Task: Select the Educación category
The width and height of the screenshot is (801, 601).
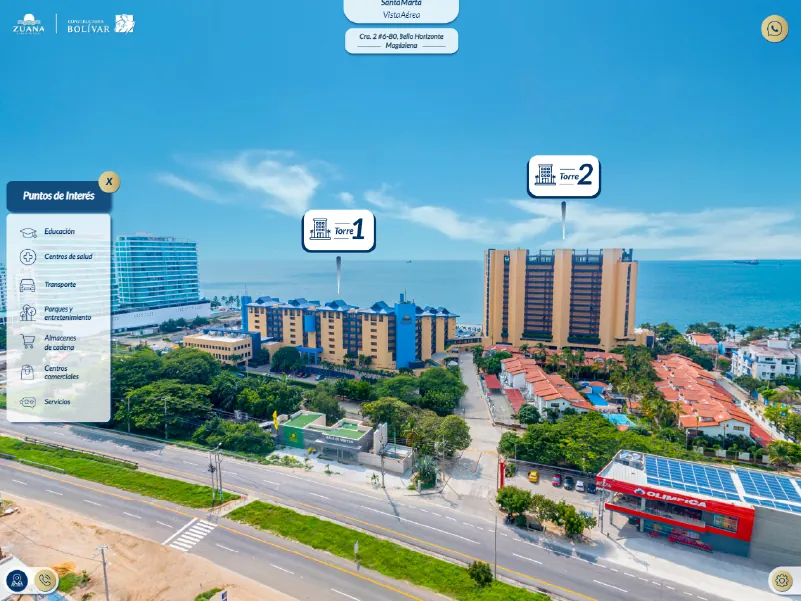Action: [58, 232]
